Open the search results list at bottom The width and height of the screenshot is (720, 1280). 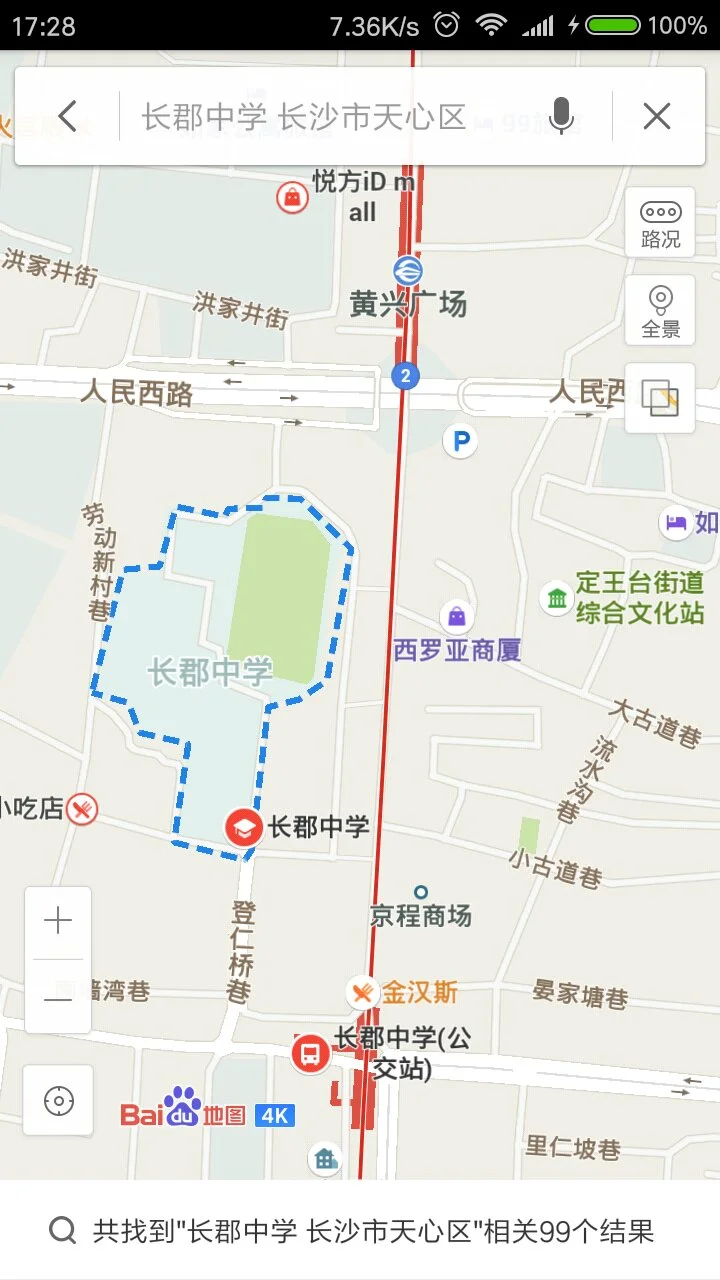[360, 1234]
